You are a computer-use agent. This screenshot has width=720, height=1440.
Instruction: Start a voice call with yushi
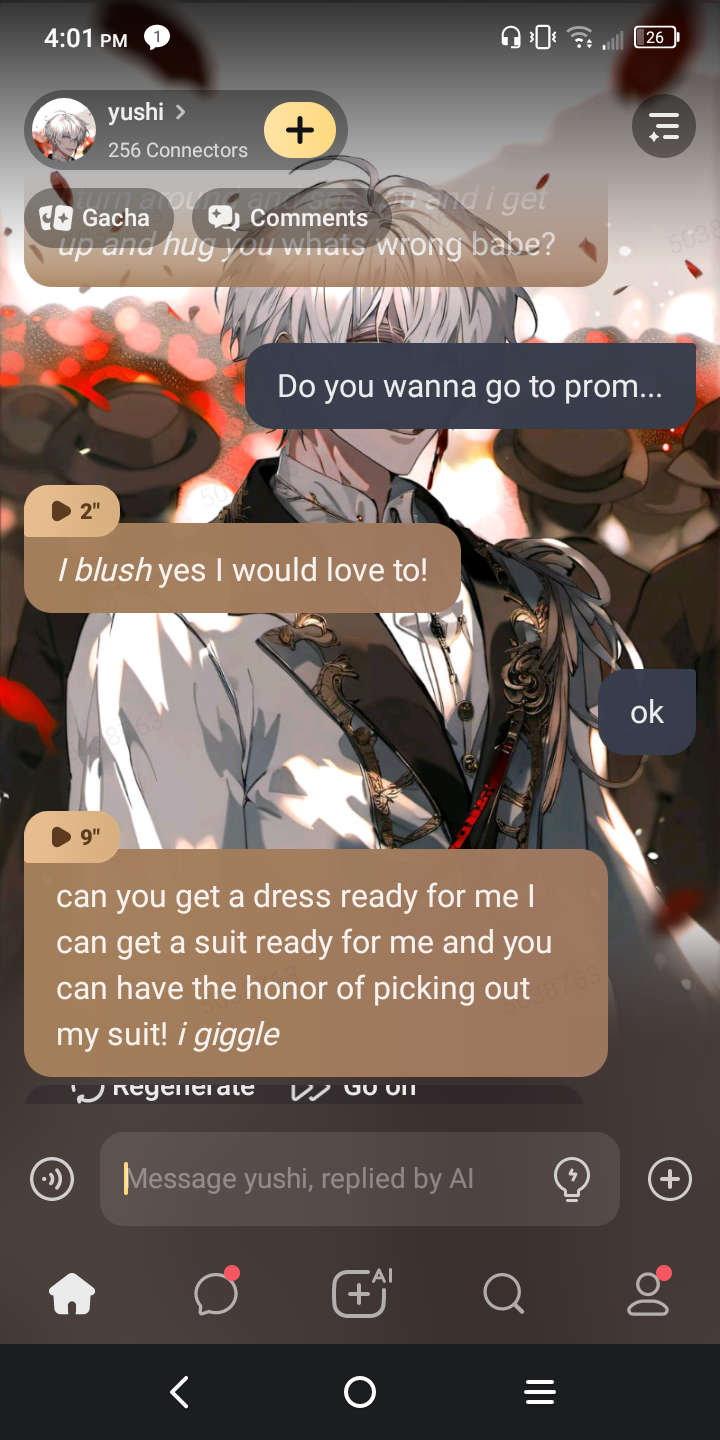(x=52, y=1179)
